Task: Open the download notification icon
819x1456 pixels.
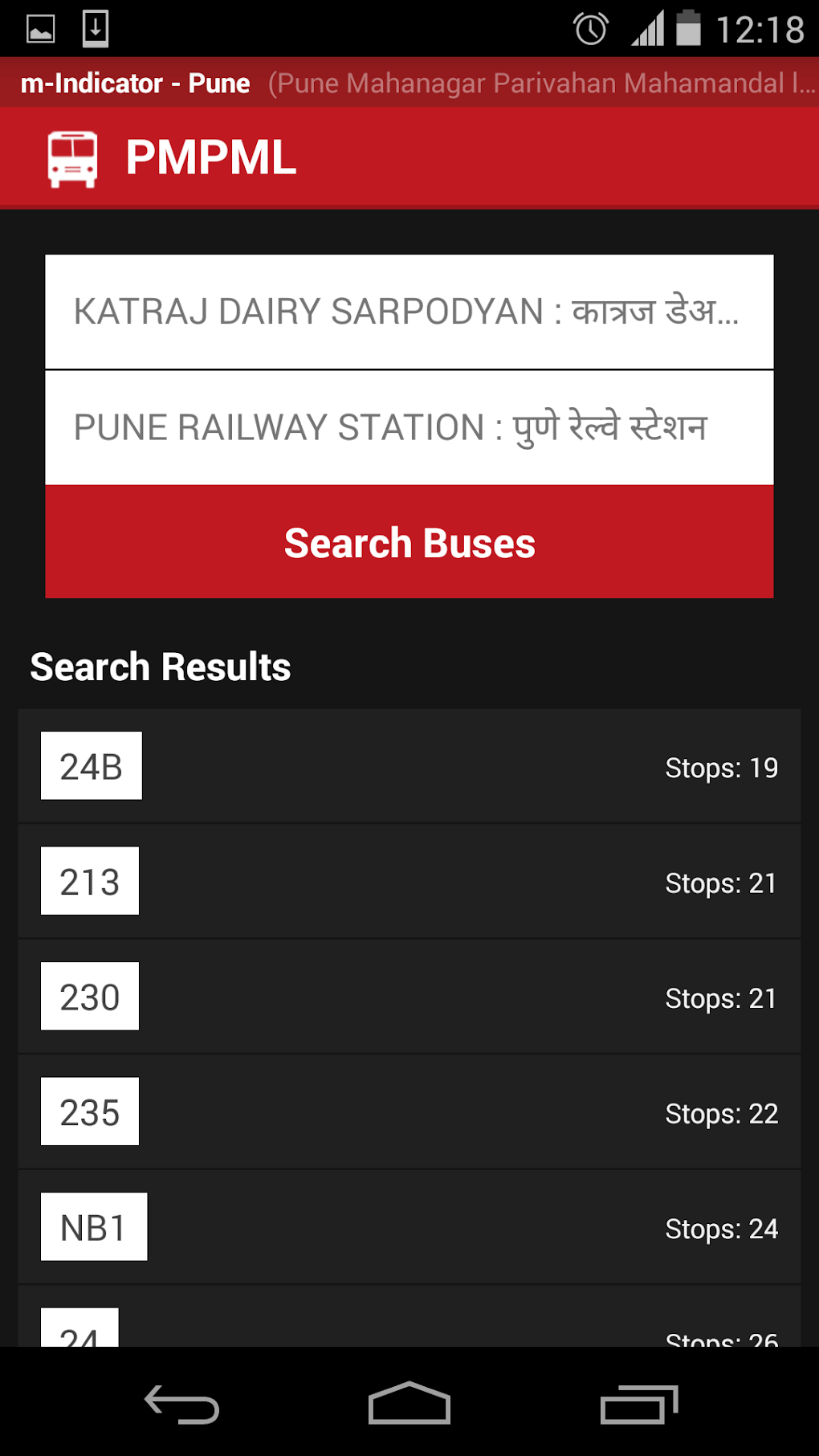Action: 94,28
